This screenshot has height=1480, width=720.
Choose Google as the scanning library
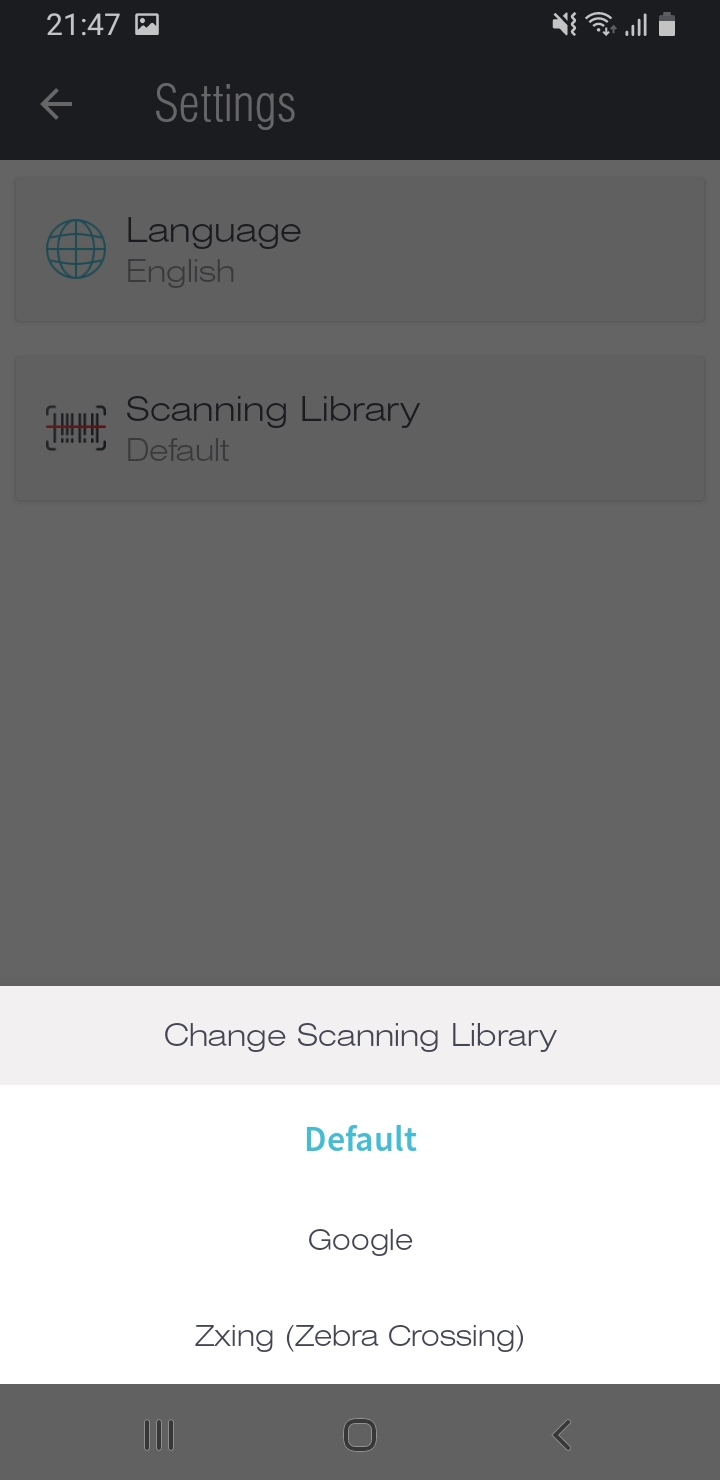(360, 1240)
